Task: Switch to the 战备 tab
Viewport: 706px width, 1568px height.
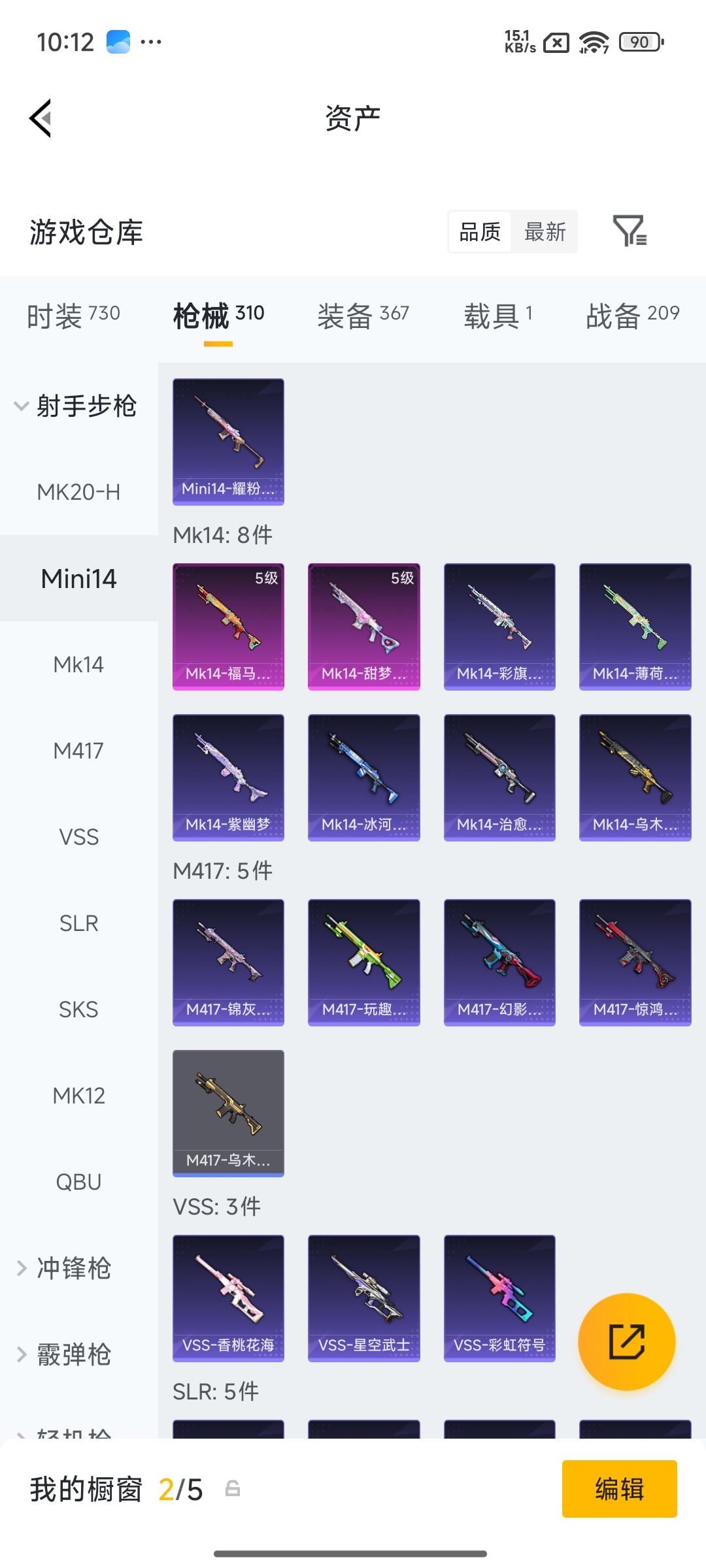Action: click(x=633, y=316)
